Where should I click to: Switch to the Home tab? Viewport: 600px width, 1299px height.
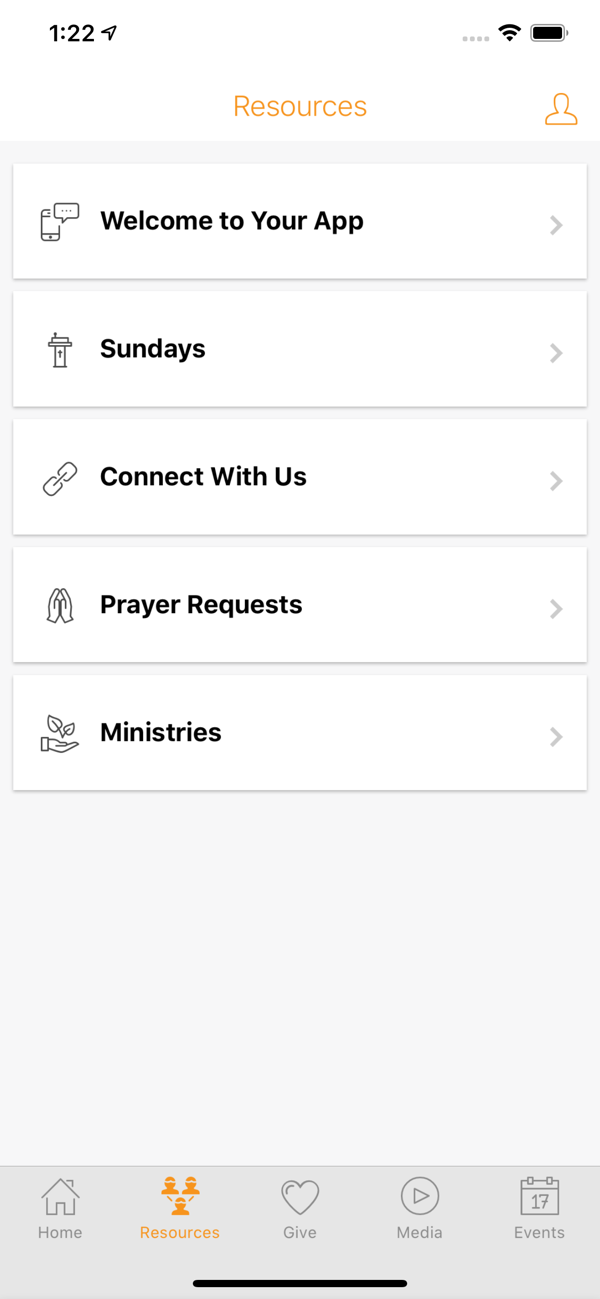tap(60, 1209)
